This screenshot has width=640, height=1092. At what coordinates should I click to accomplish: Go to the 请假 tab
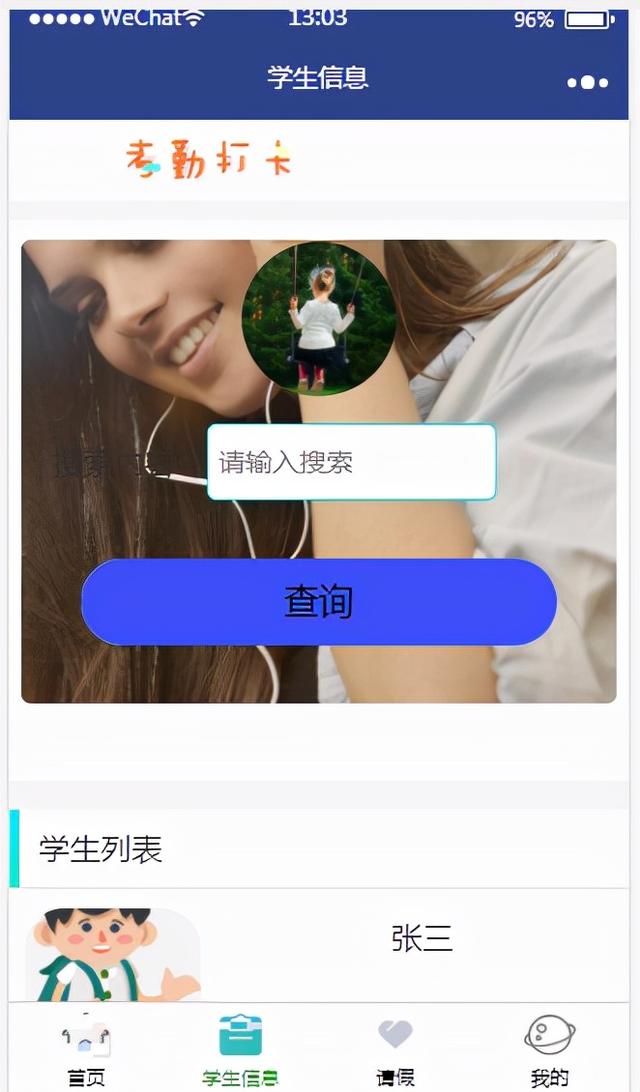395,1050
